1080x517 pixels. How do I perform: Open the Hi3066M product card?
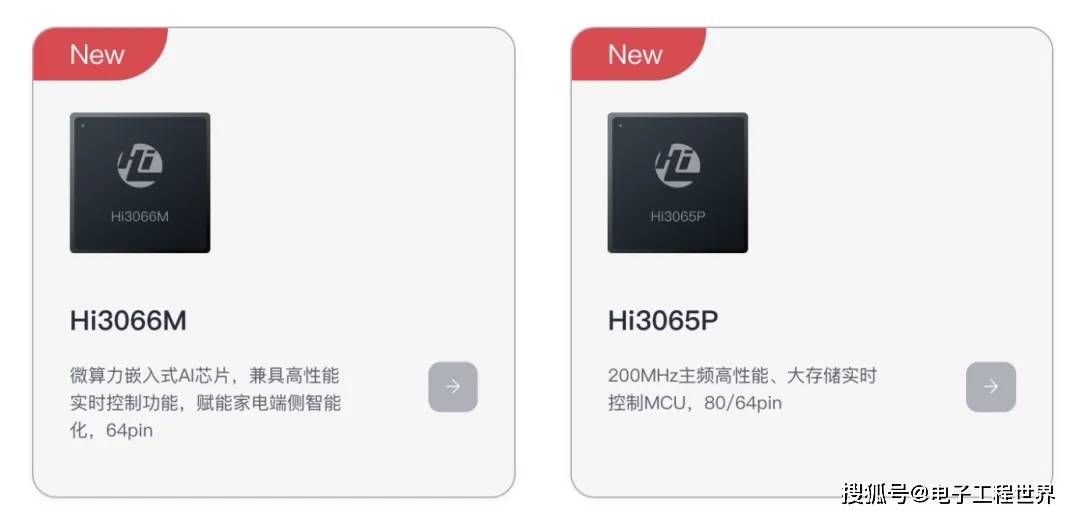click(128, 321)
